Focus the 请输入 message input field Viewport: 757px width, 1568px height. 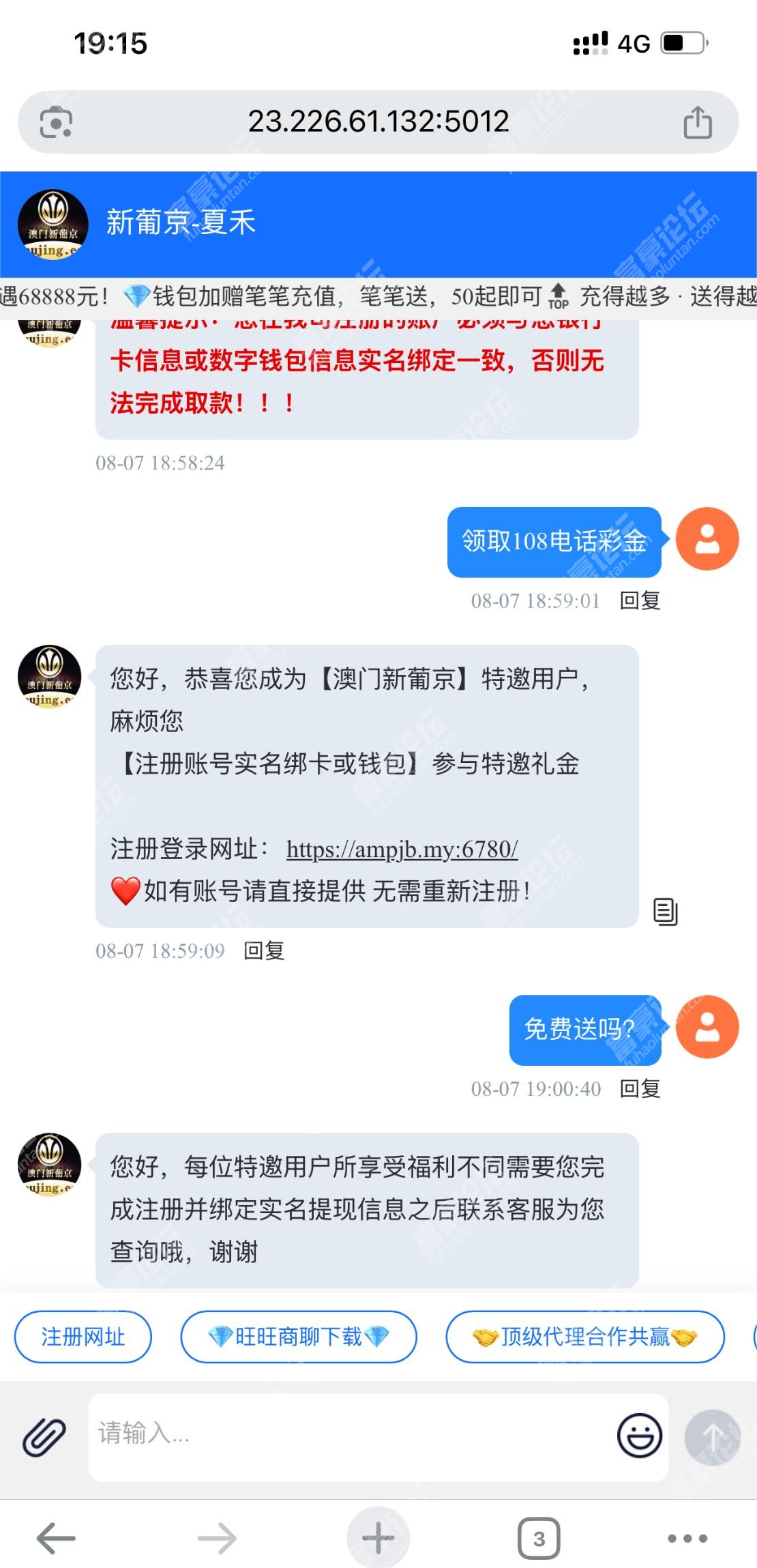click(348, 1436)
